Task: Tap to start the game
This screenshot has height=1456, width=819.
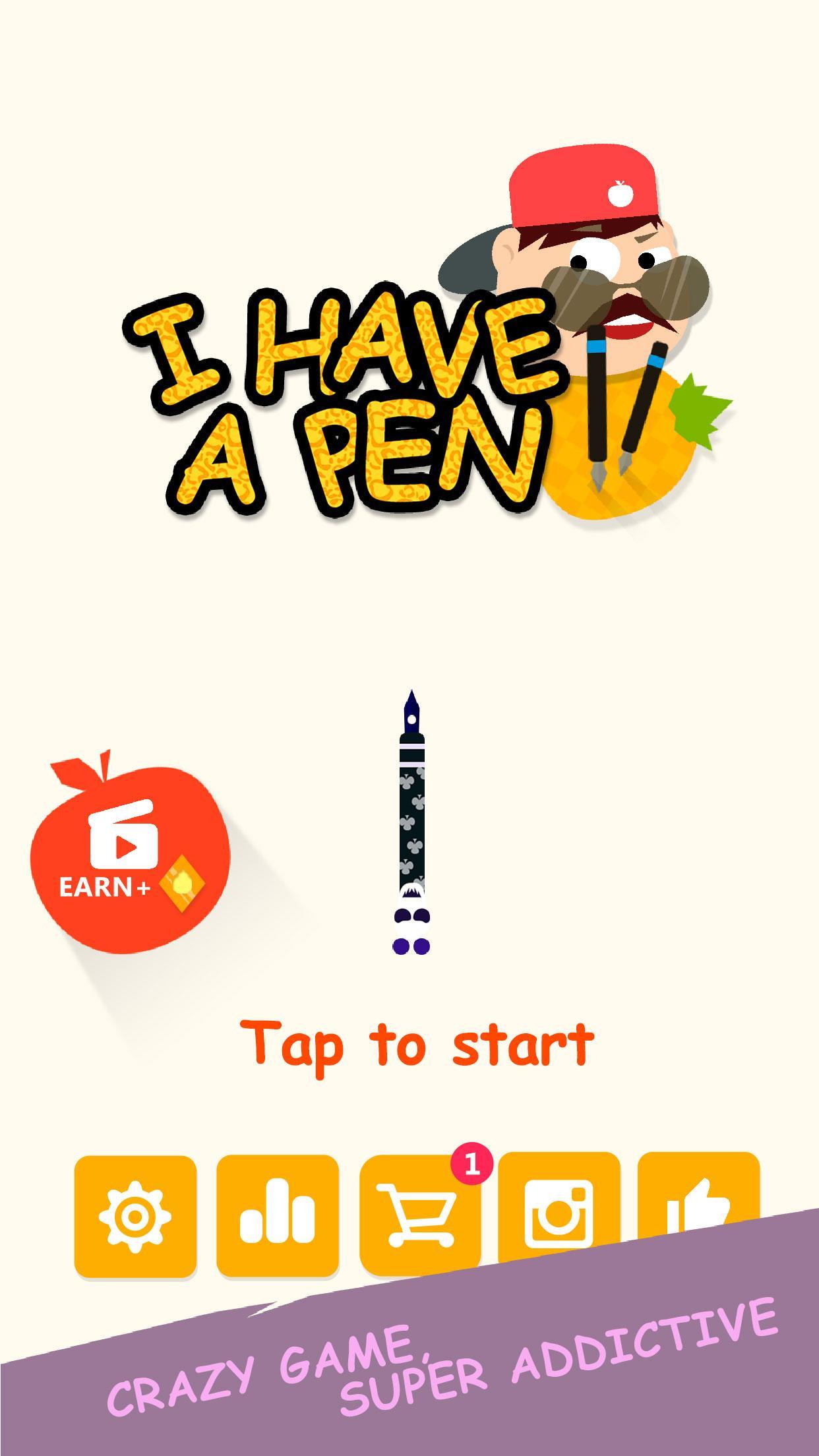Action: pos(417,1043)
